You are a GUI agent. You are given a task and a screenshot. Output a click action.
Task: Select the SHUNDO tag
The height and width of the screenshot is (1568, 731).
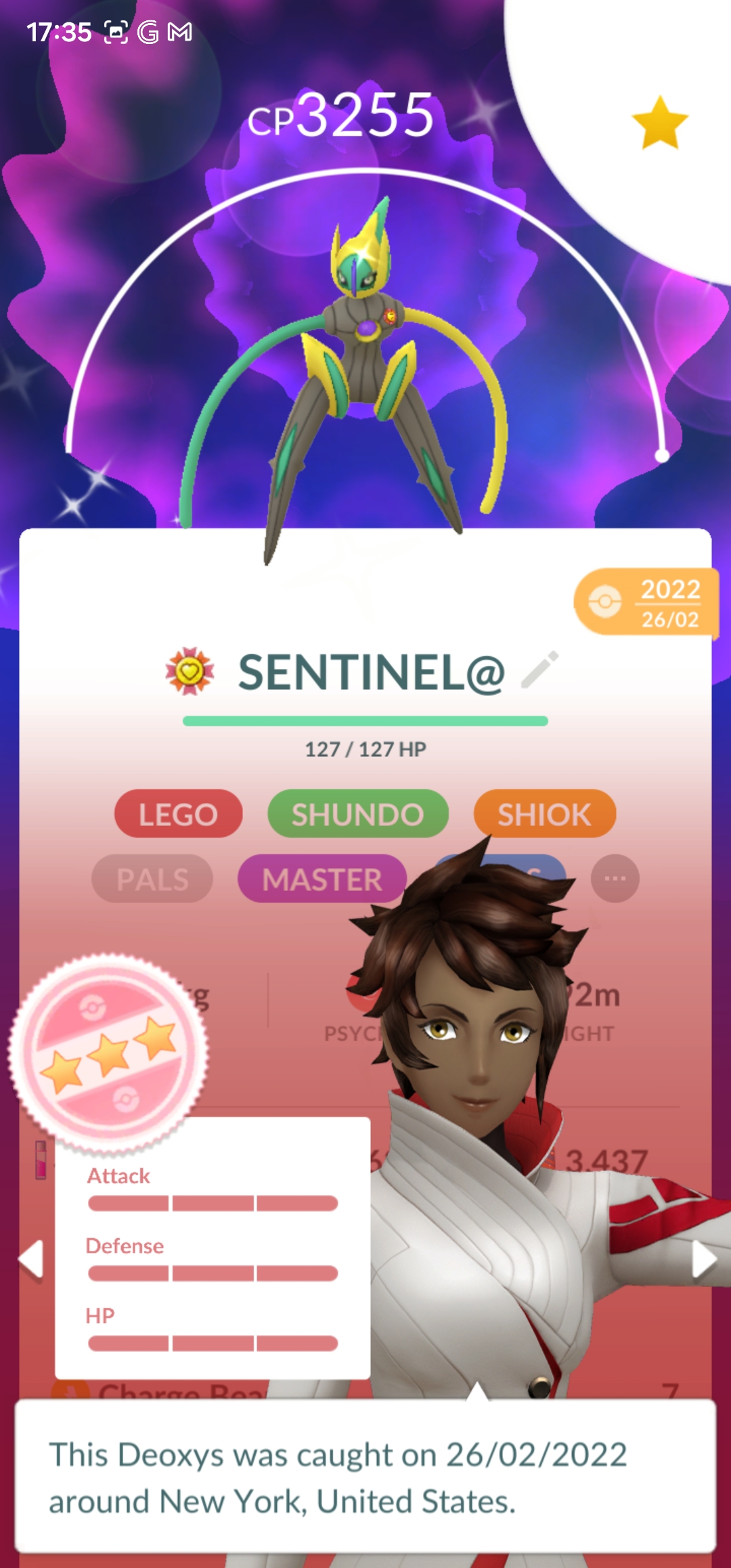point(357,814)
